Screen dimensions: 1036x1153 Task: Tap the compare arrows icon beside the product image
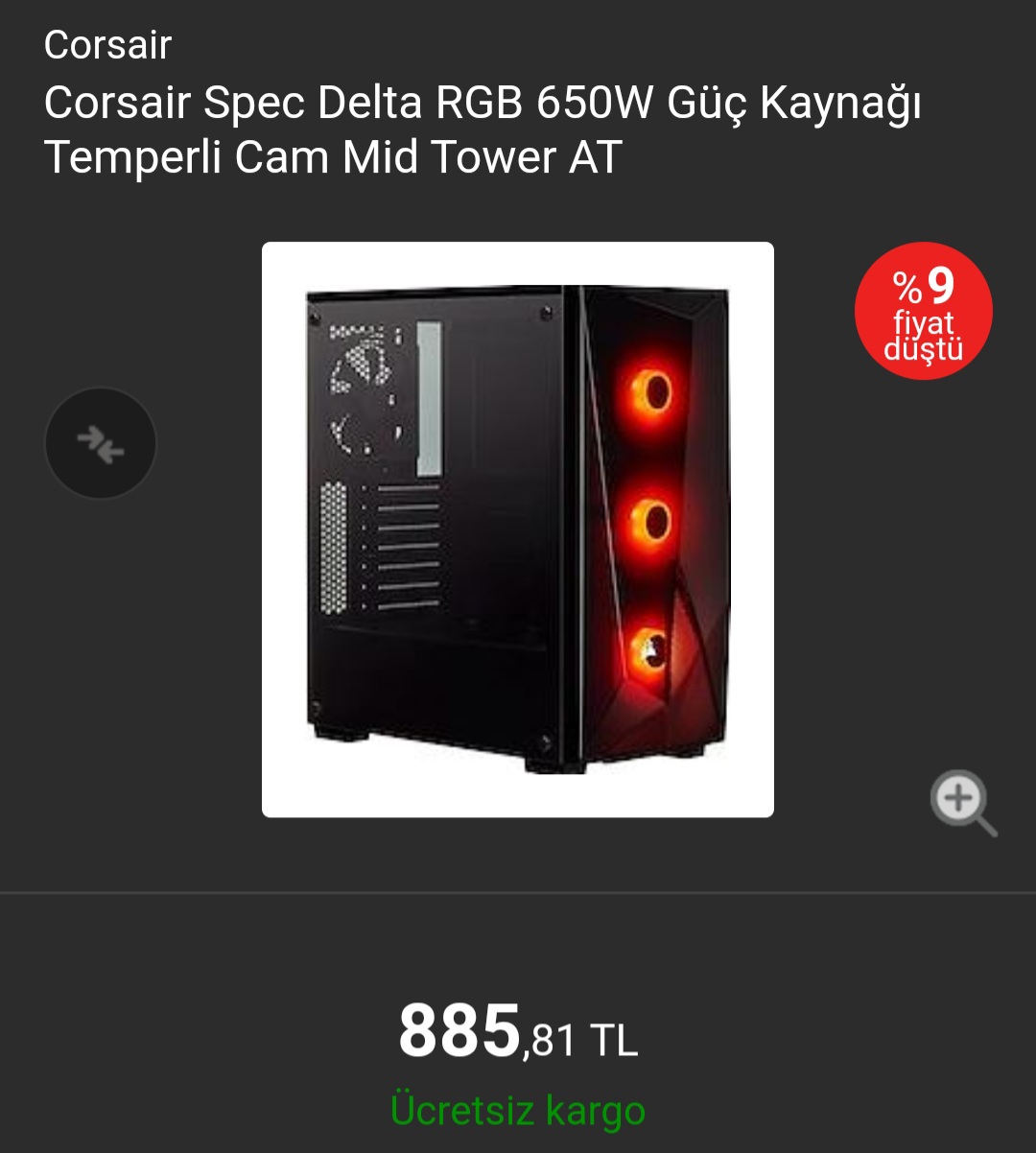[101, 443]
